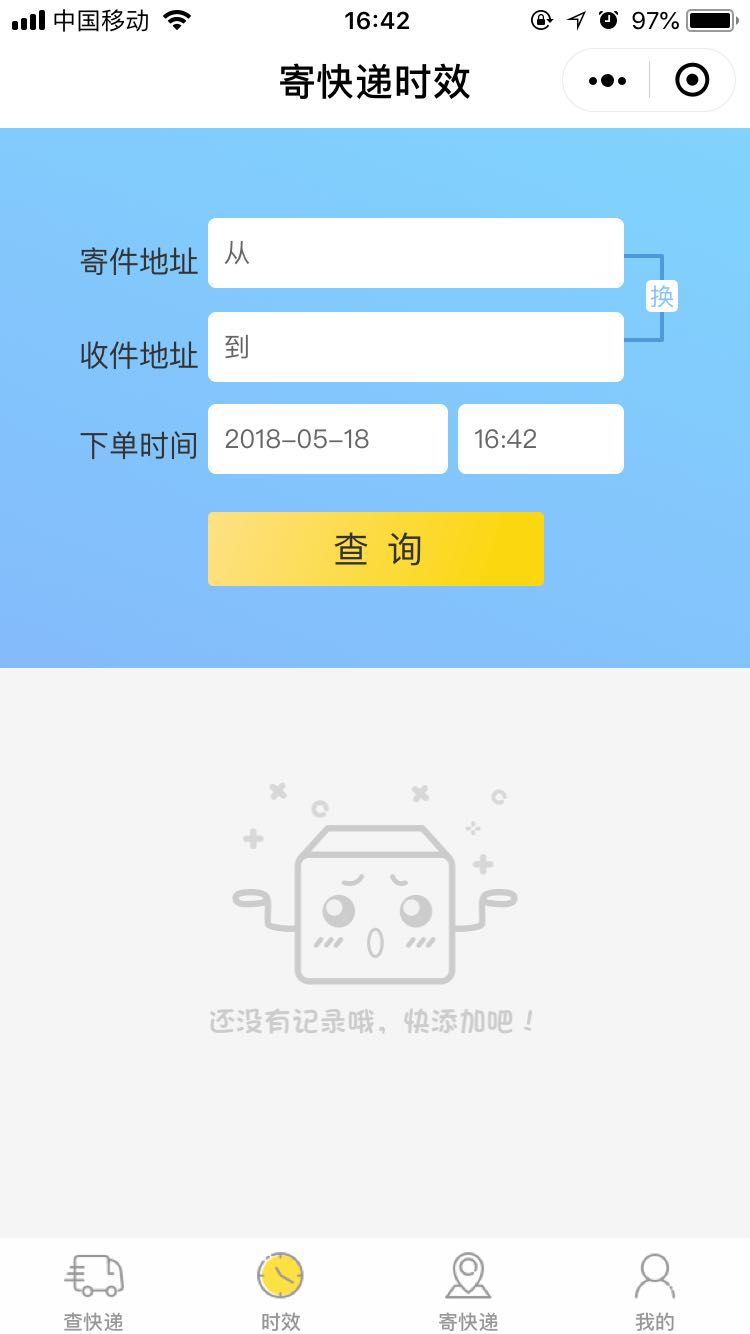Open the 我的 profile tab
750x1334 pixels.
click(x=655, y=1291)
